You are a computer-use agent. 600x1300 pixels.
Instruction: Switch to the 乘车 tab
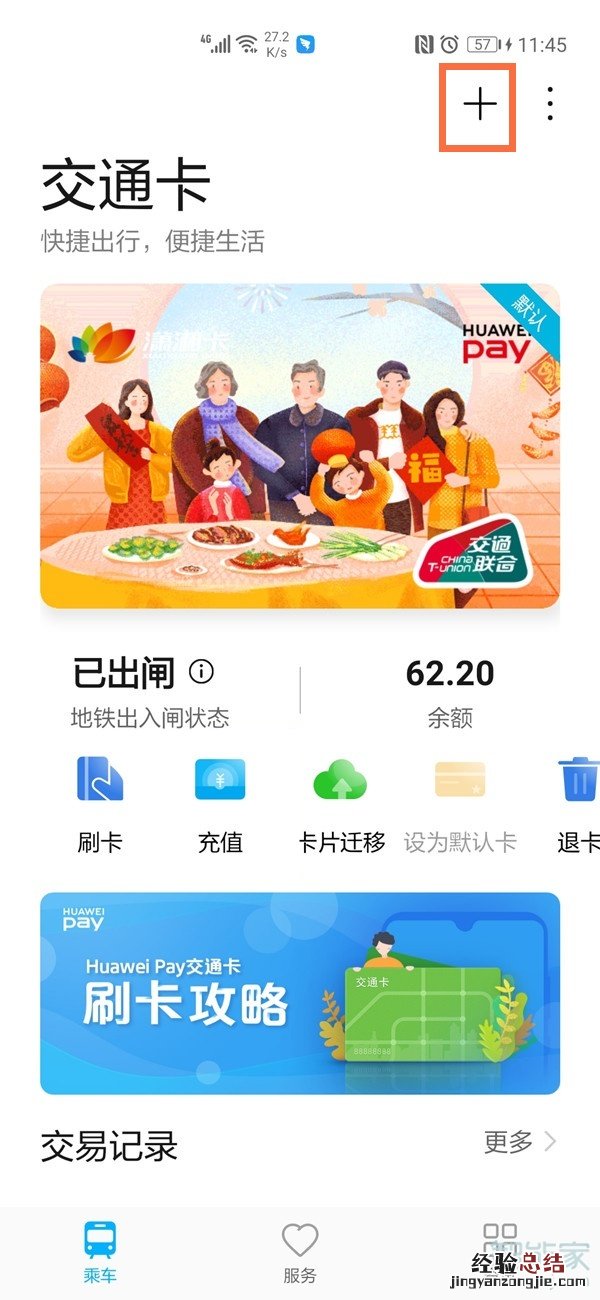pos(100,1252)
